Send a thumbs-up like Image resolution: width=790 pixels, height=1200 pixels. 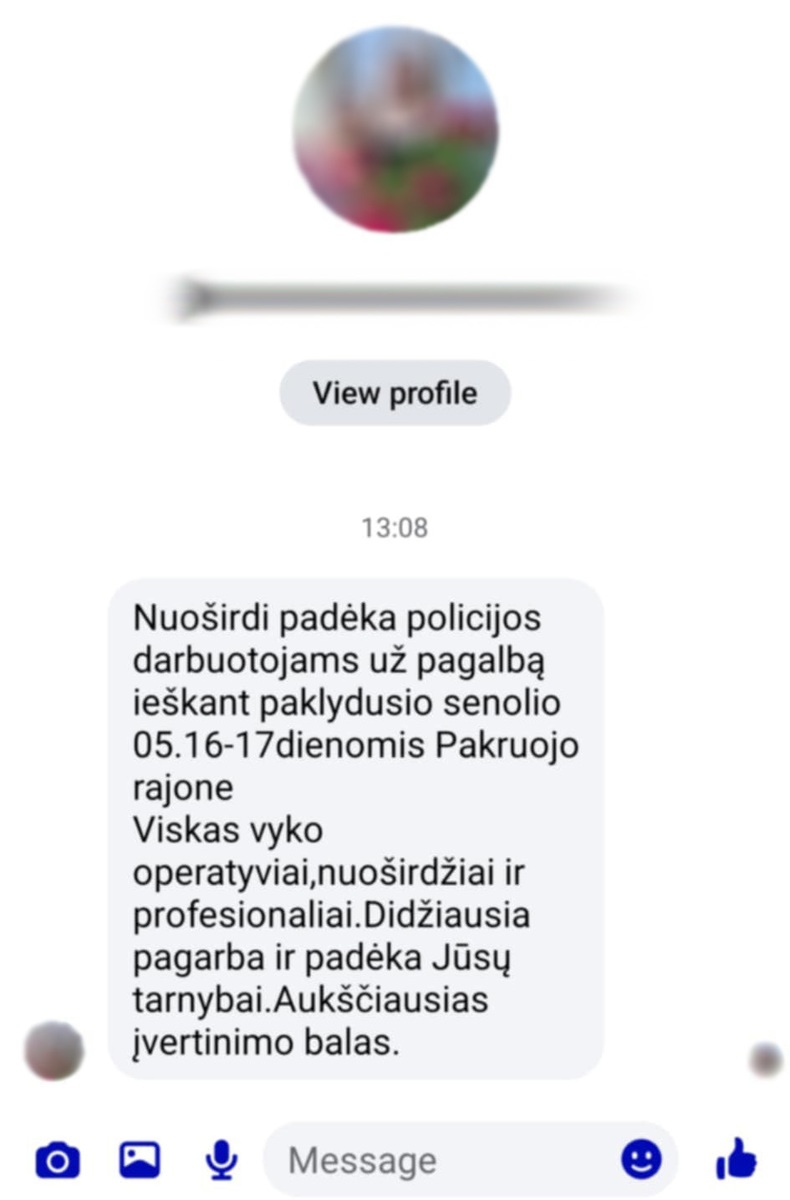(736, 1160)
